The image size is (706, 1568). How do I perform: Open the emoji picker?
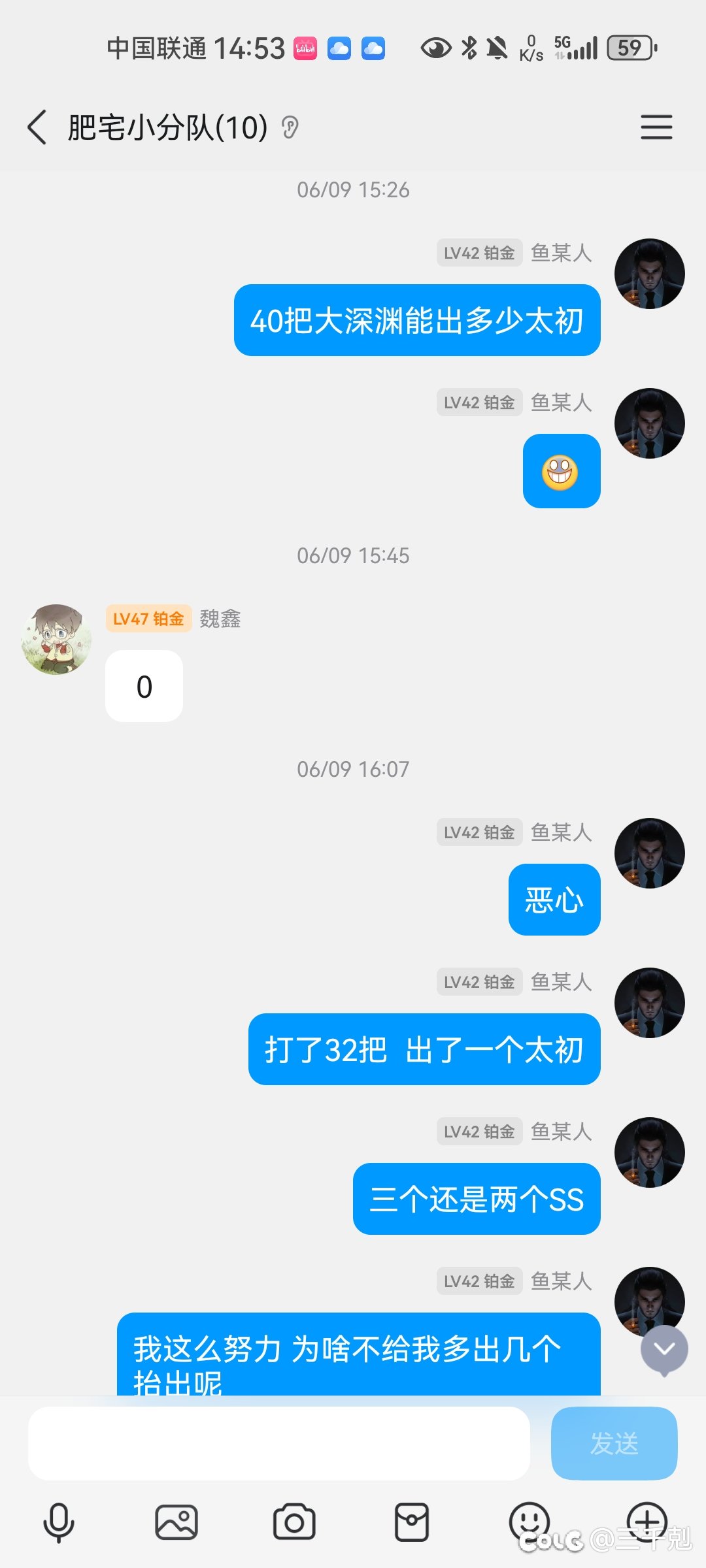pos(529,1522)
